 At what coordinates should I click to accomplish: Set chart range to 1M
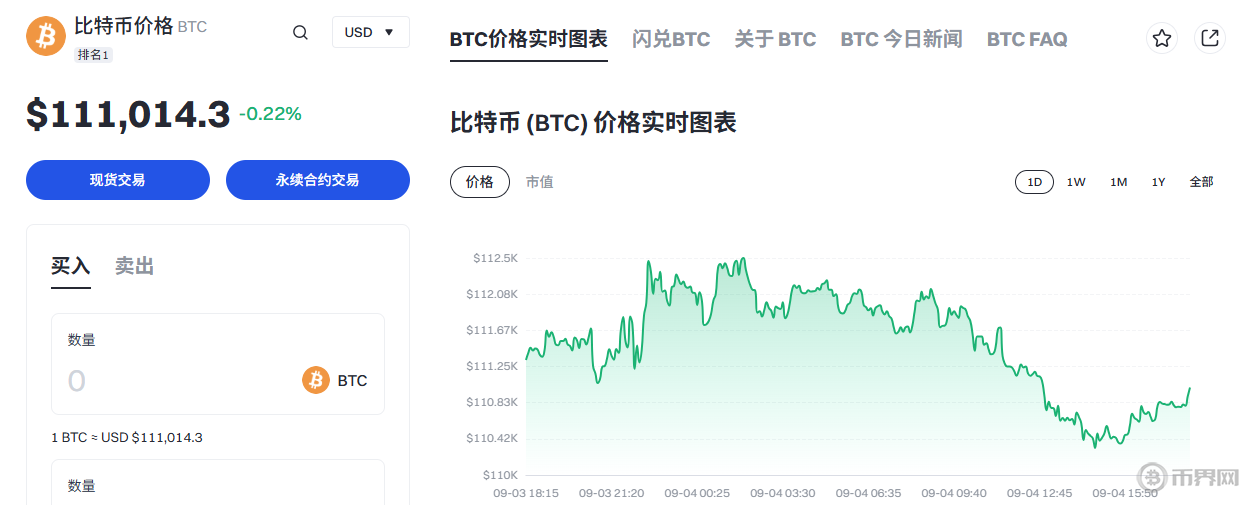(1118, 182)
